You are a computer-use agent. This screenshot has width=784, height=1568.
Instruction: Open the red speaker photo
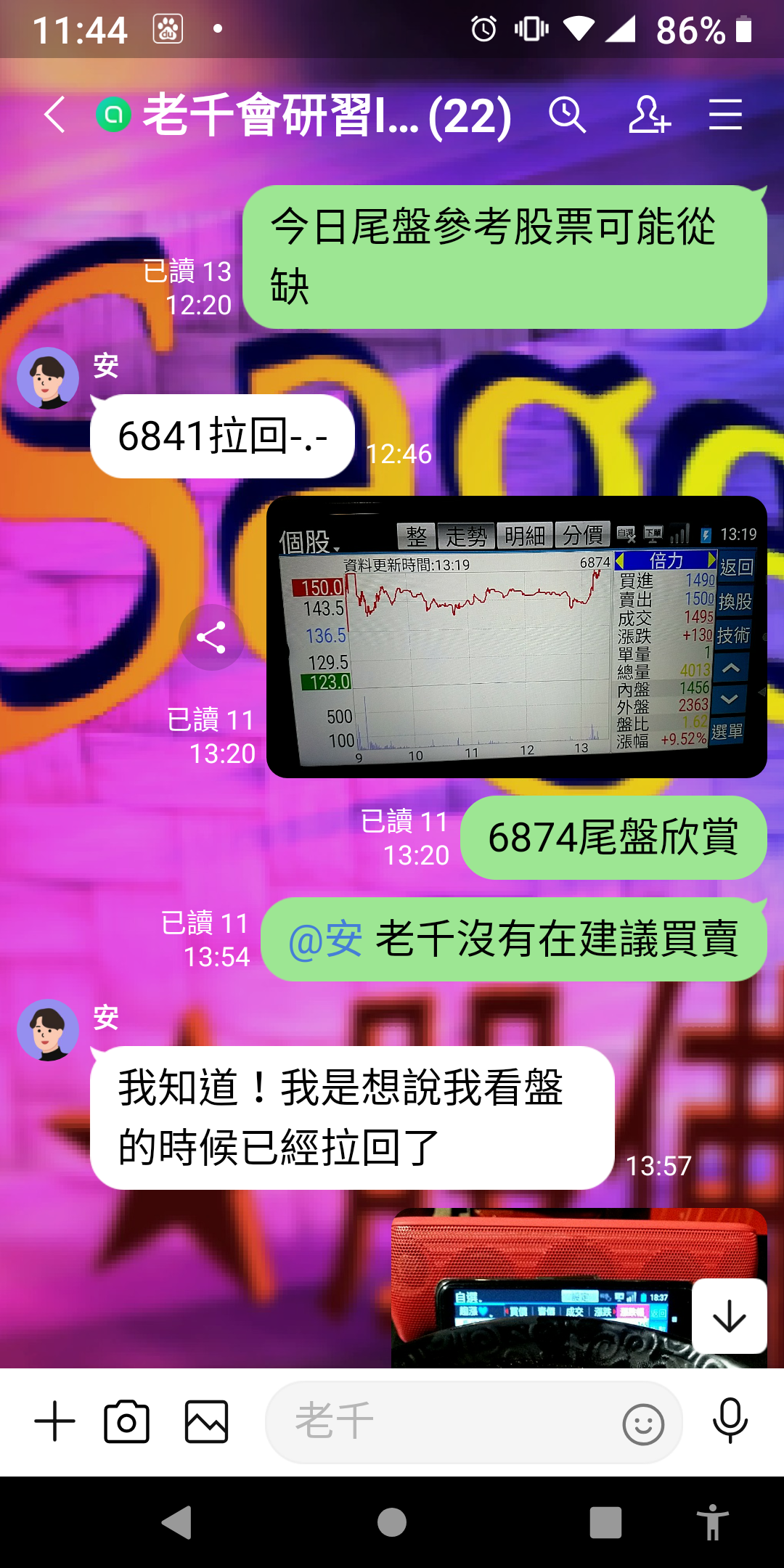[579, 1288]
